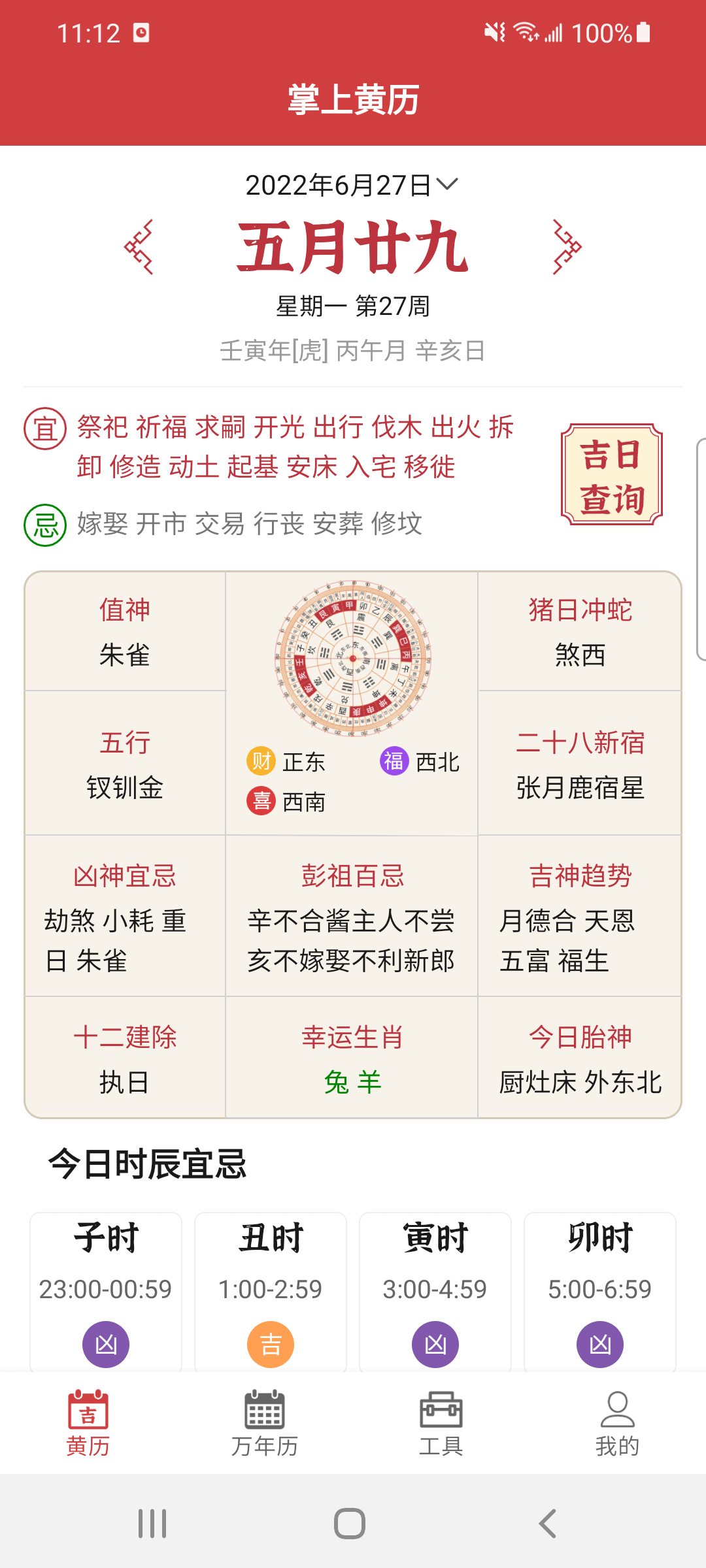
Task: Open the 吉日查询 lucky day lookup
Action: tap(611, 474)
